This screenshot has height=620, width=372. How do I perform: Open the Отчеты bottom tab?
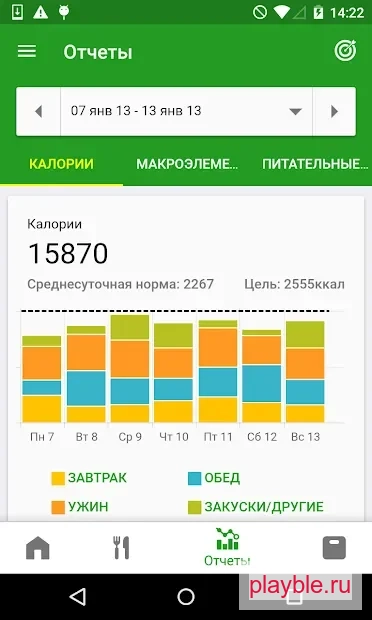(227, 548)
